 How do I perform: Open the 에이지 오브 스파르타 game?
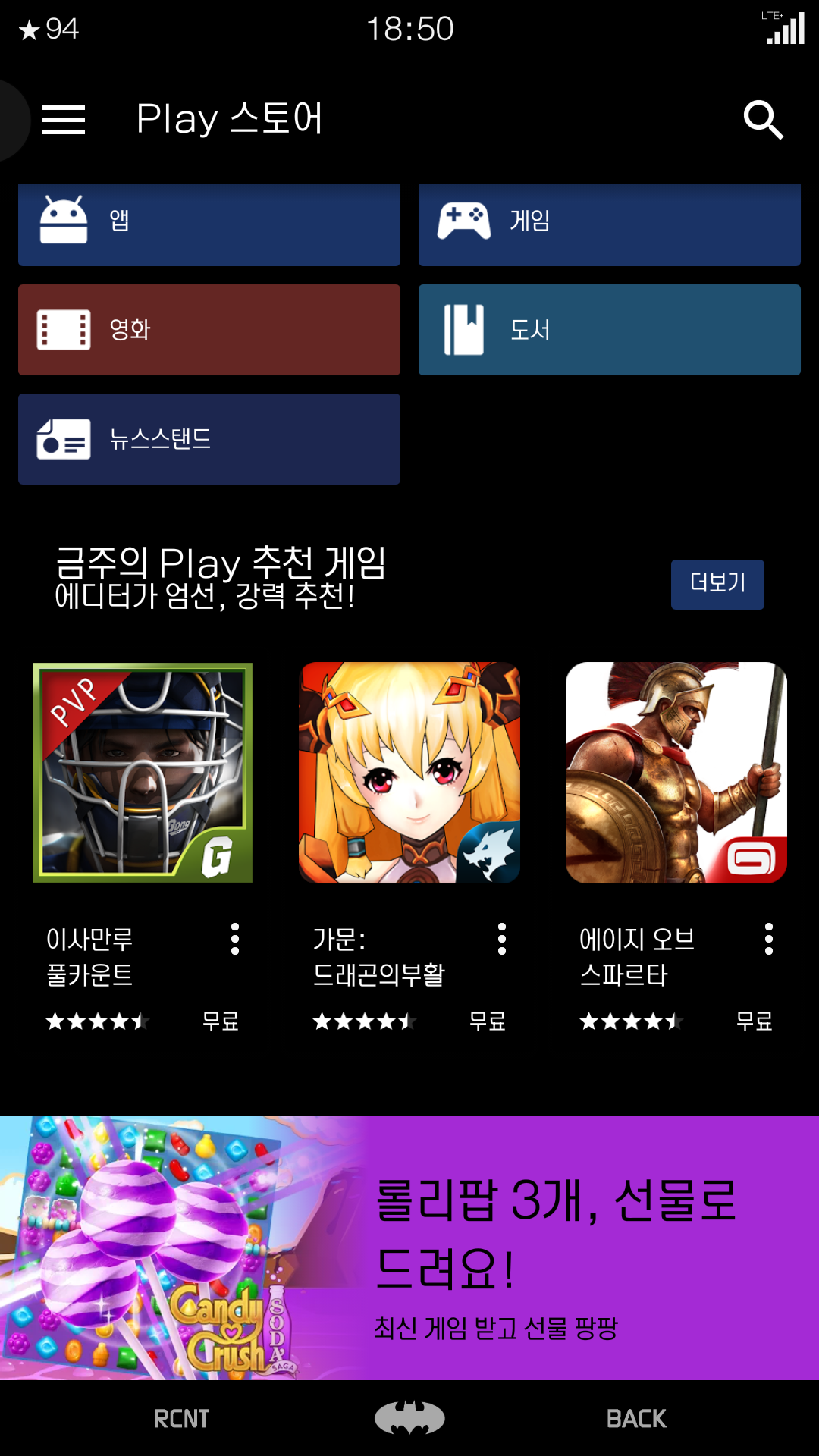(x=676, y=773)
